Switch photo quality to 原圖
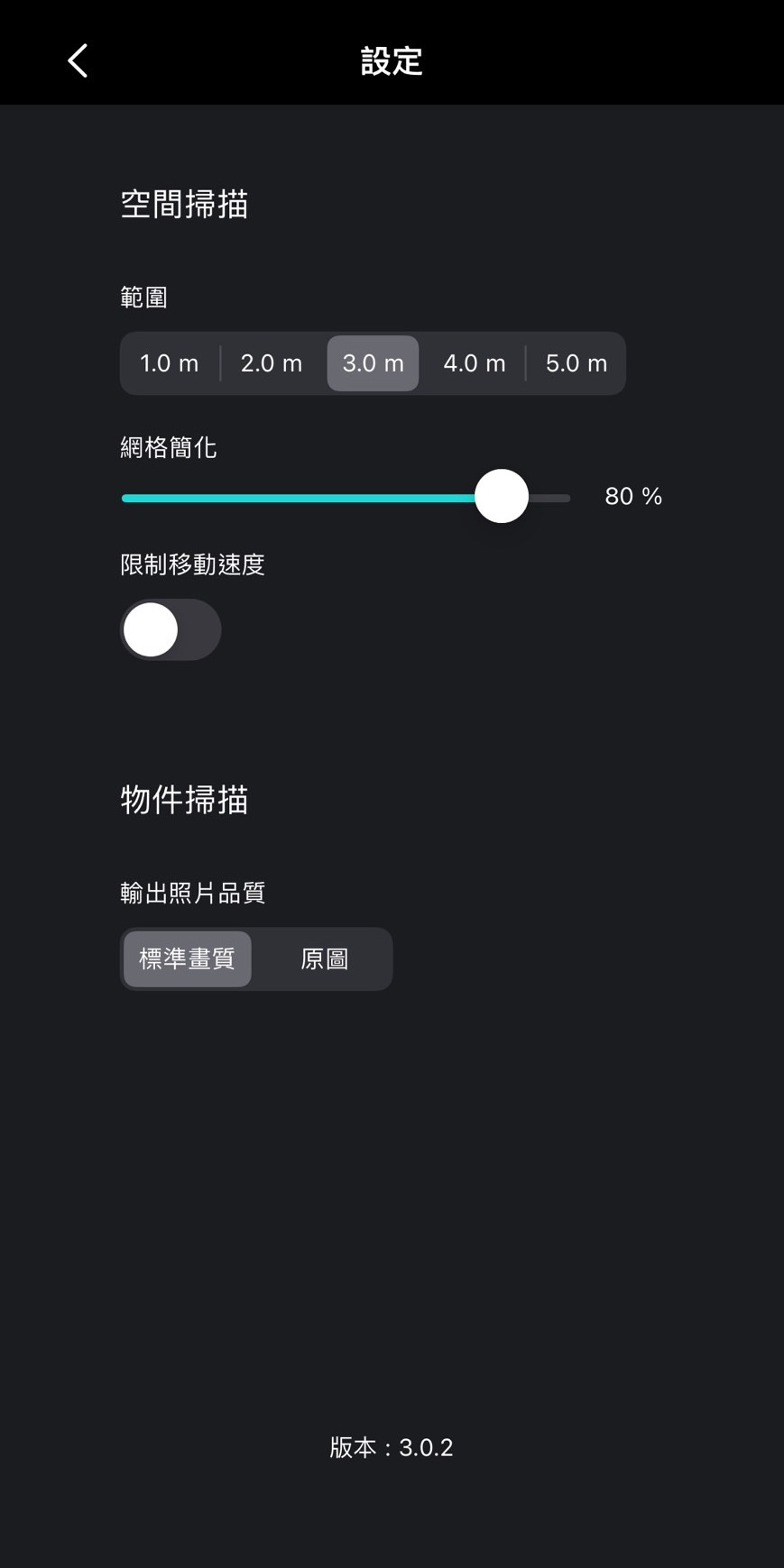This screenshot has height=1568, width=784. pos(325,959)
